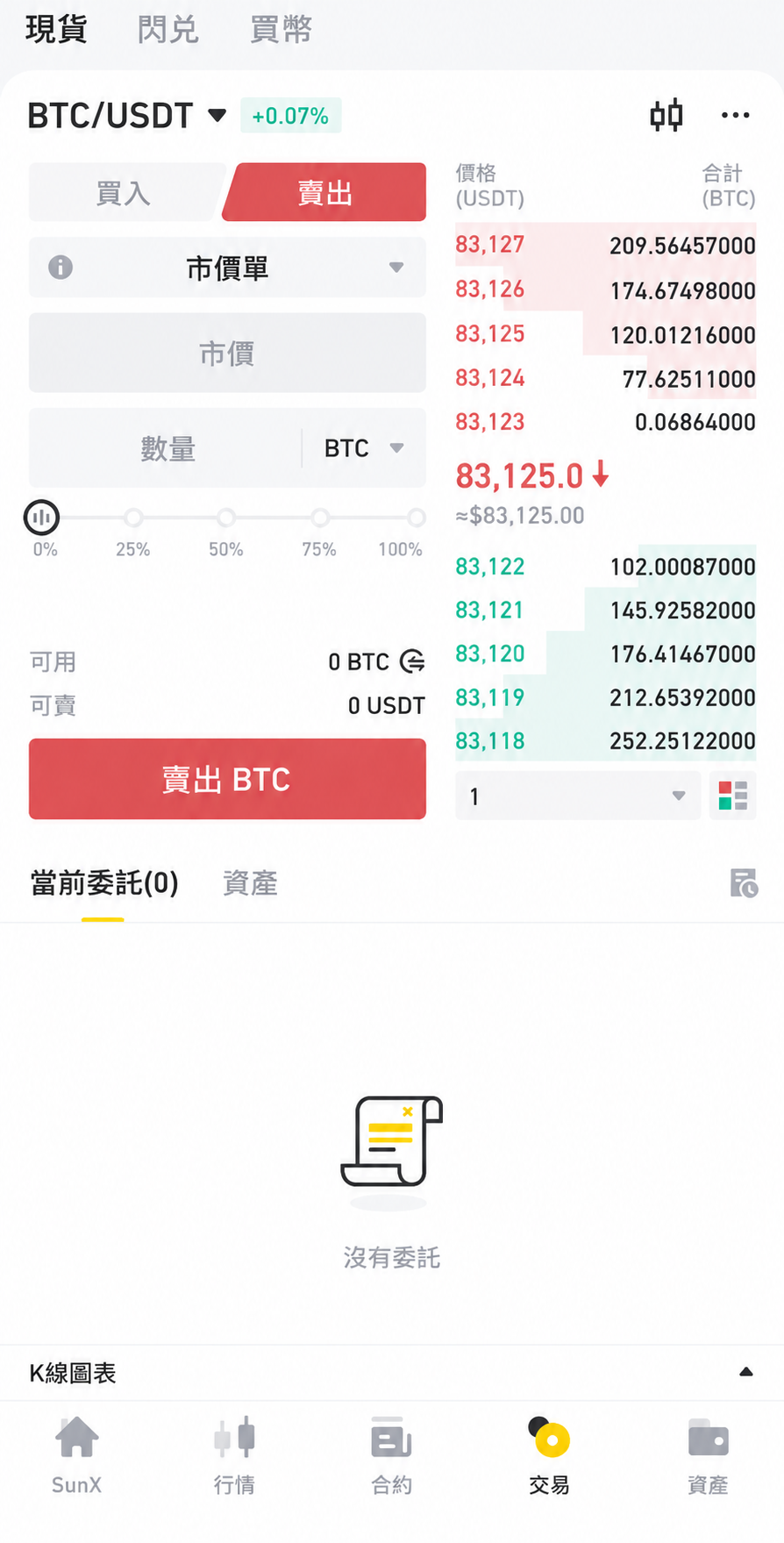Tap the red 賣出 BTC button

227,779
